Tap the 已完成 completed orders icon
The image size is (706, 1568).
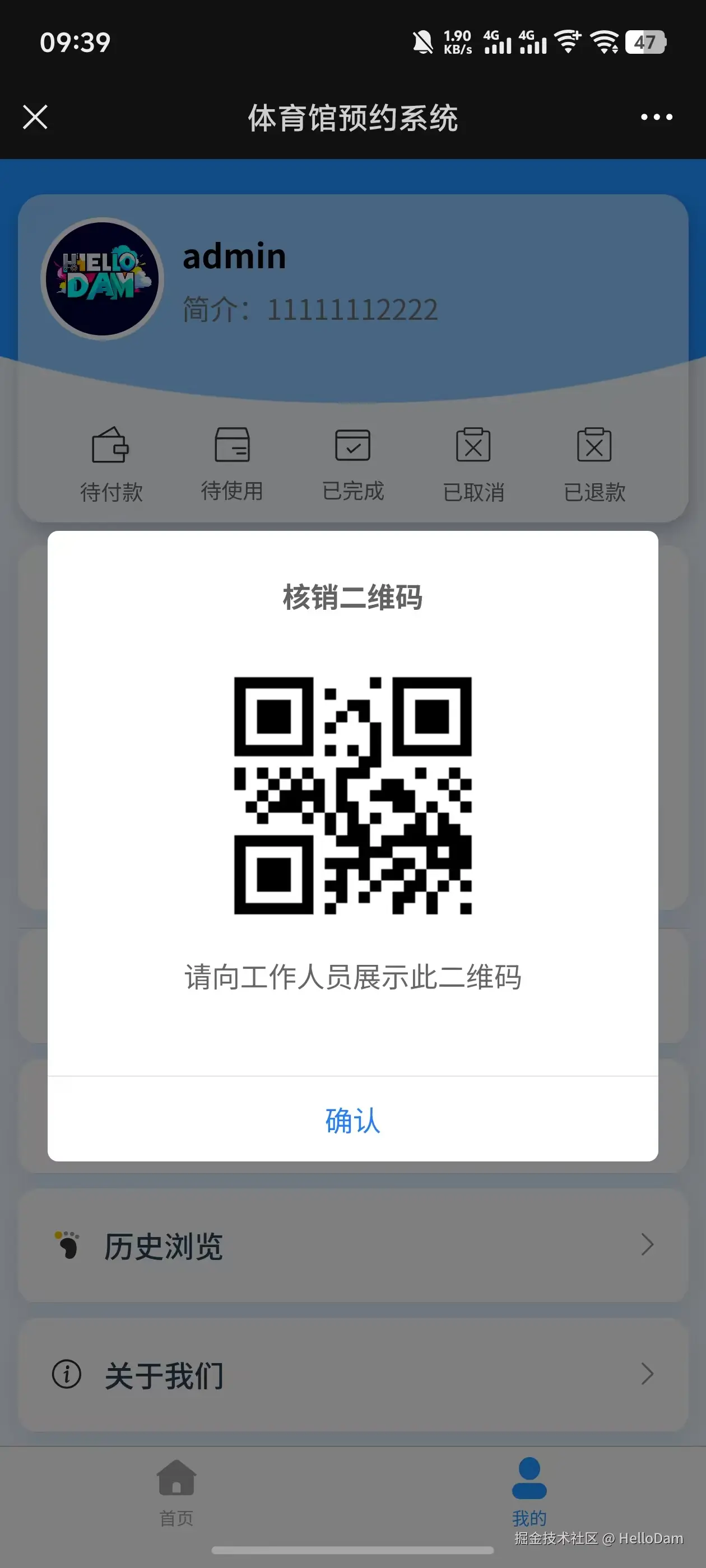[x=352, y=446]
